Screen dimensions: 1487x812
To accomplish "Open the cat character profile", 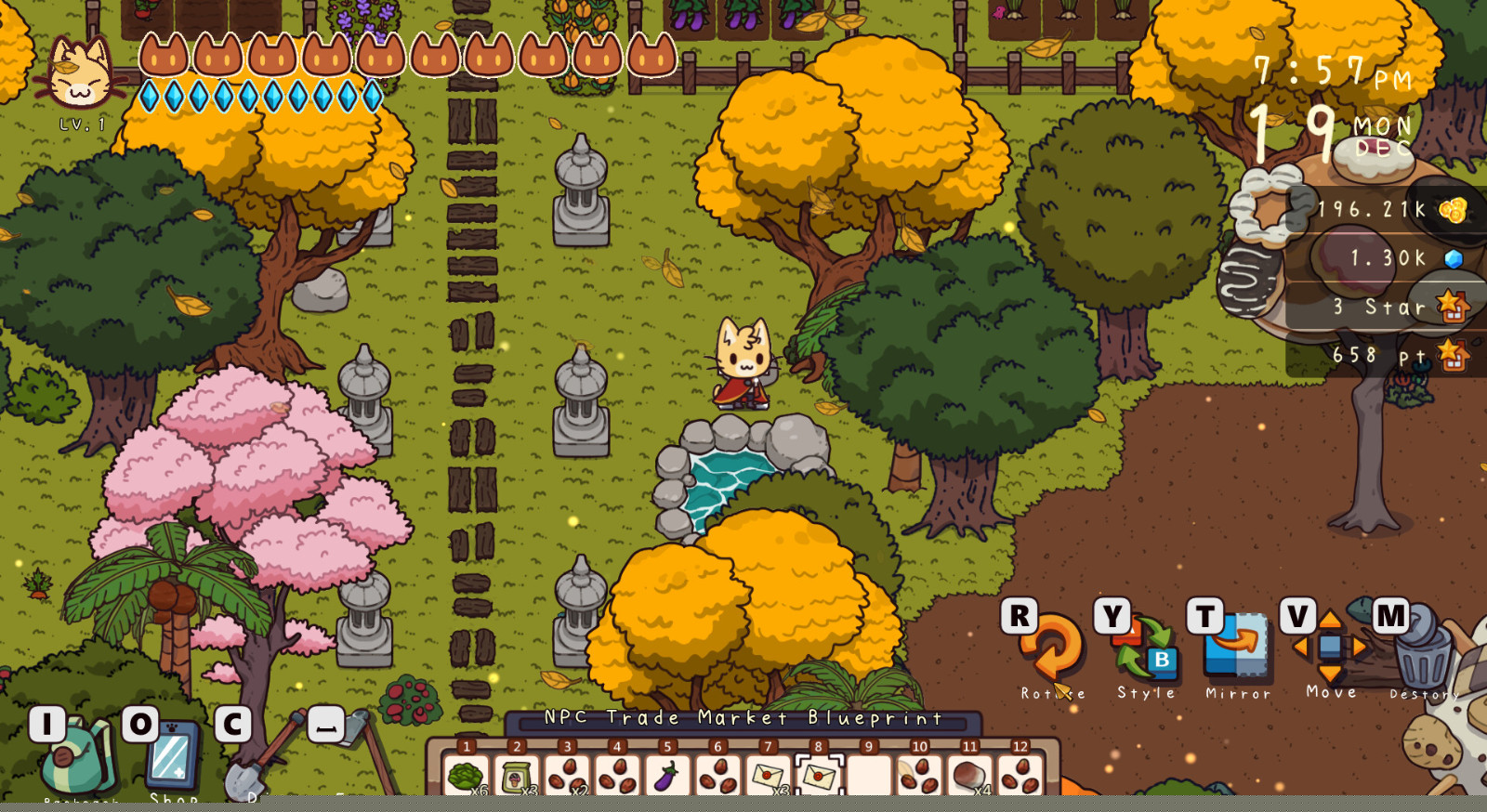I will click(80, 74).
